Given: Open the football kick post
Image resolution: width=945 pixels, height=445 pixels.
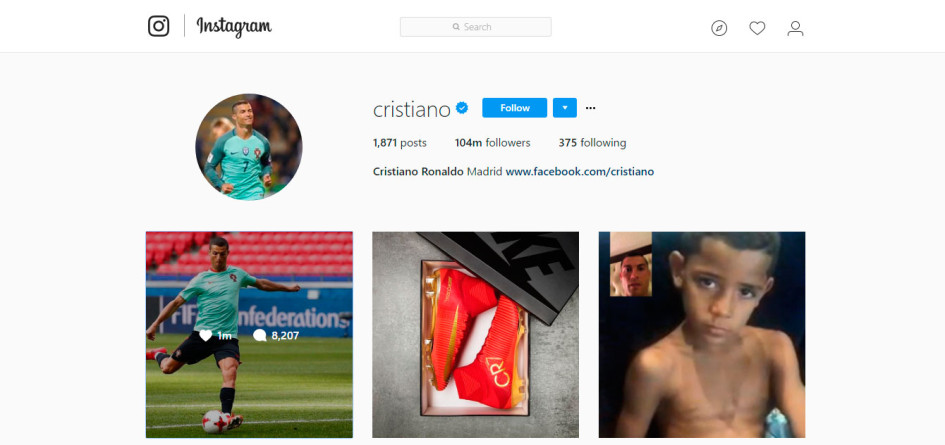Looking at the screenshot, I should (x=249, y=335).
